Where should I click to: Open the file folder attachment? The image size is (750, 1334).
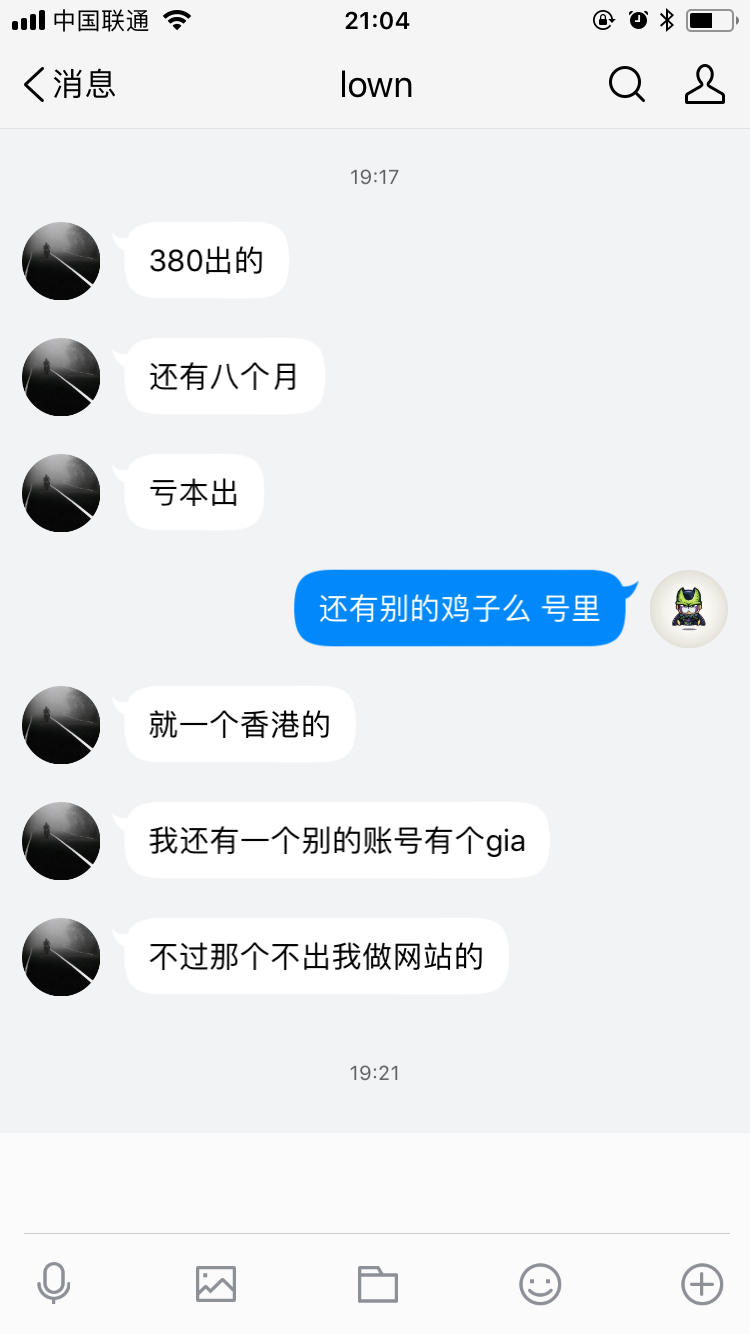click(x=378, y=1283)
